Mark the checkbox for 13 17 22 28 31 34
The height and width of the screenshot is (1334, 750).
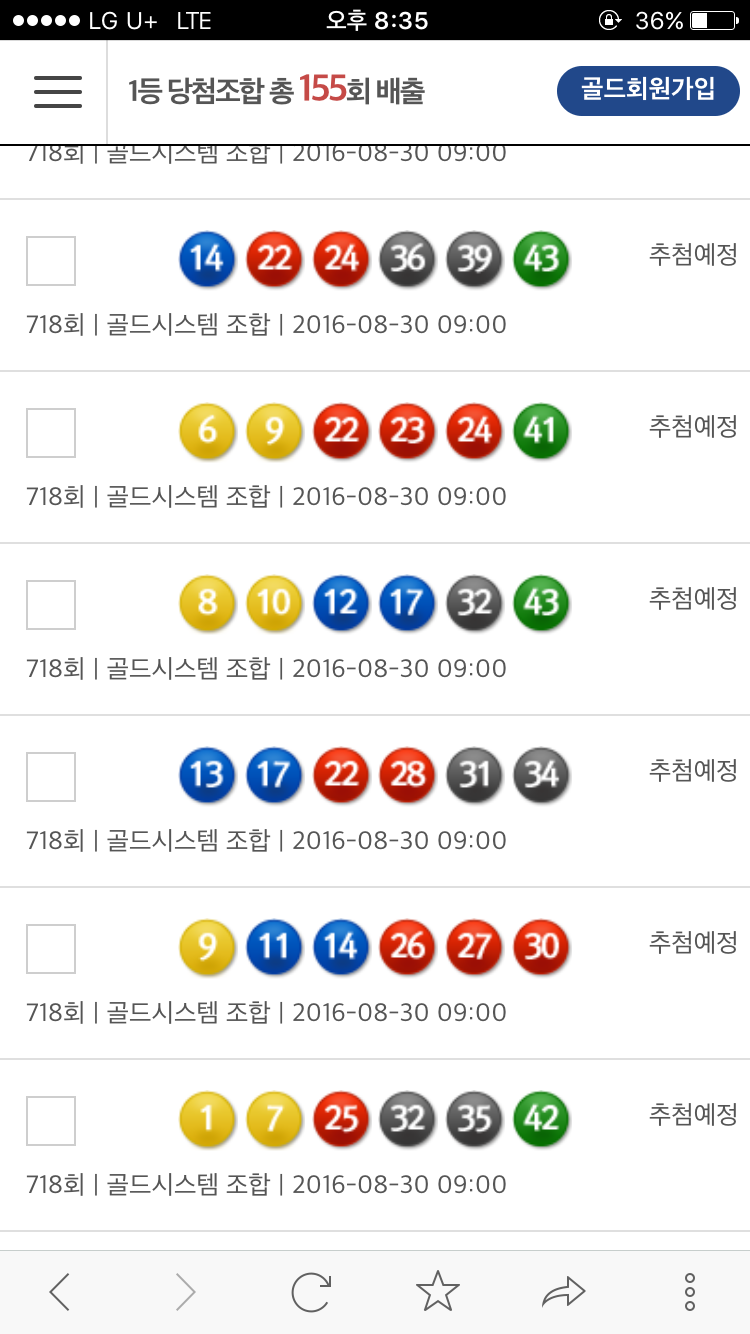tap(50, 777)
